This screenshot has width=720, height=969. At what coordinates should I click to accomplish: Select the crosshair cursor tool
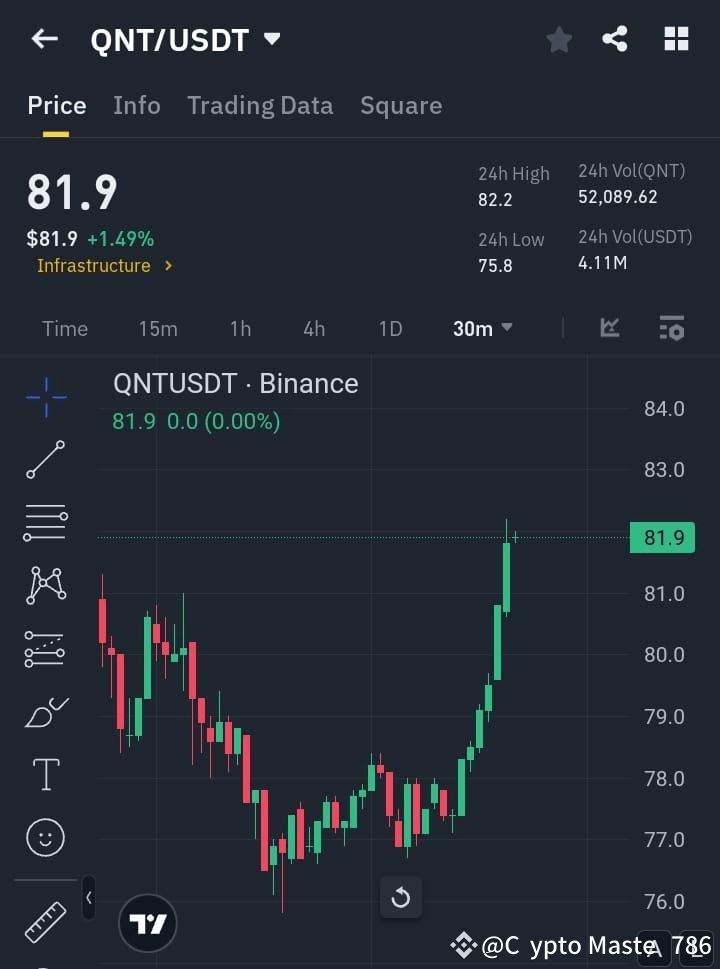44,397
